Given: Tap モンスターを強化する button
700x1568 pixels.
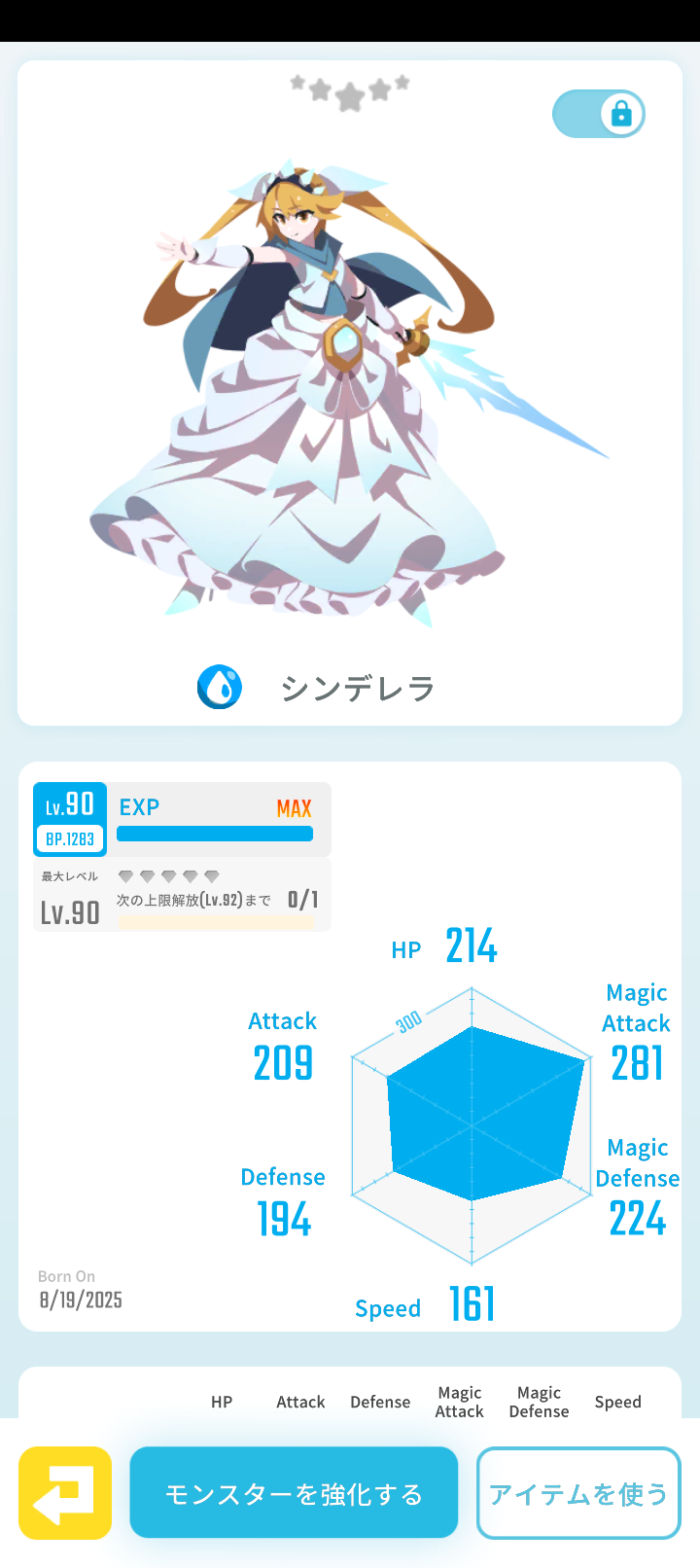Looking at the screenshot, I should [x=294, y=1492].
